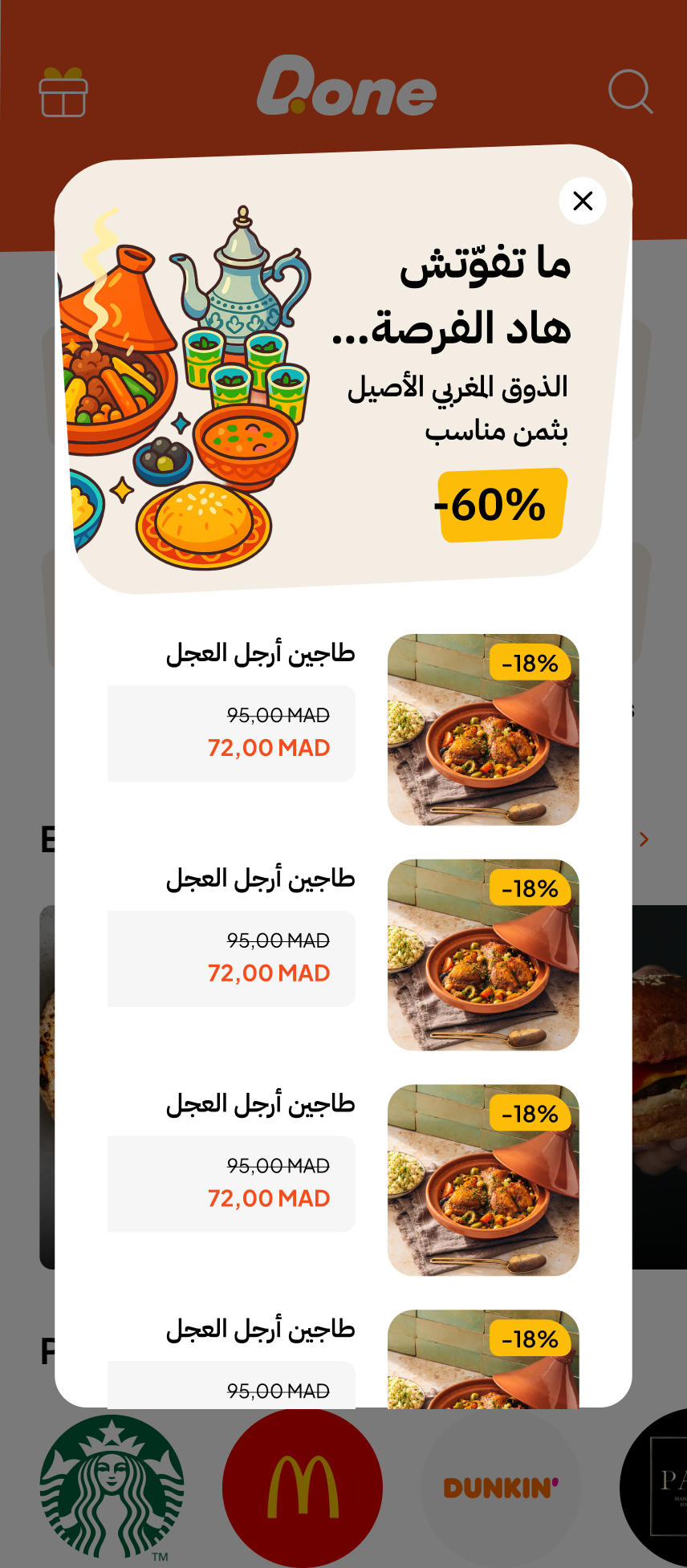Open the Starbucks brand logo

[112, 1487]
